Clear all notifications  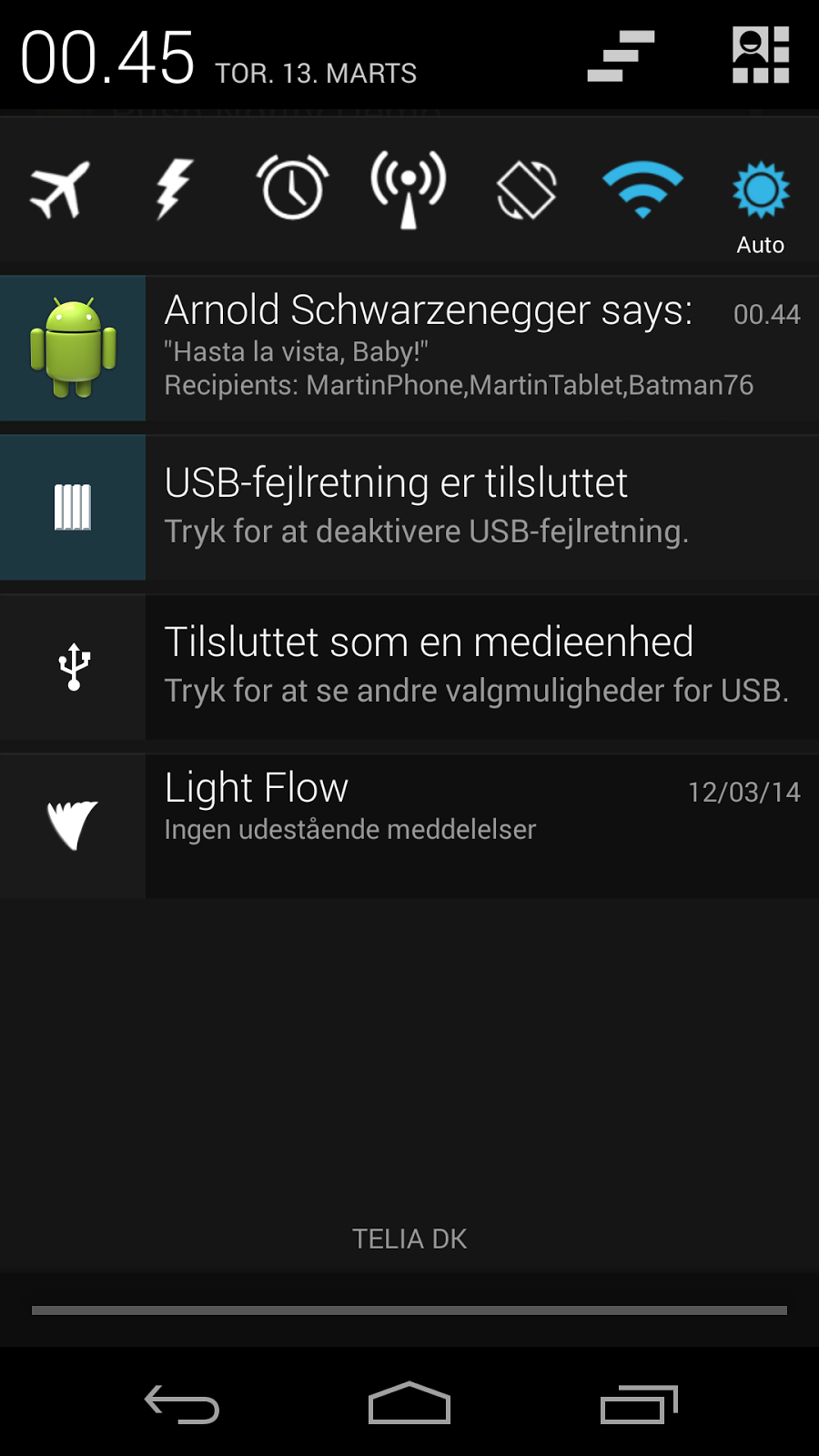click(621, 56)
